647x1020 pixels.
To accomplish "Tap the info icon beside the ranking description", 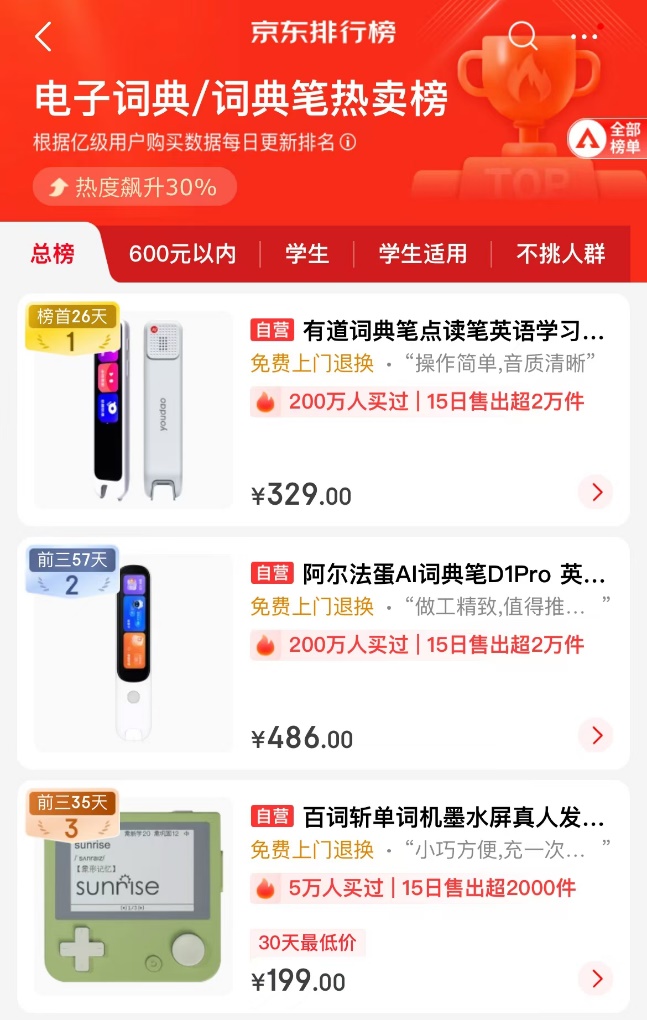I will point(348,143).
